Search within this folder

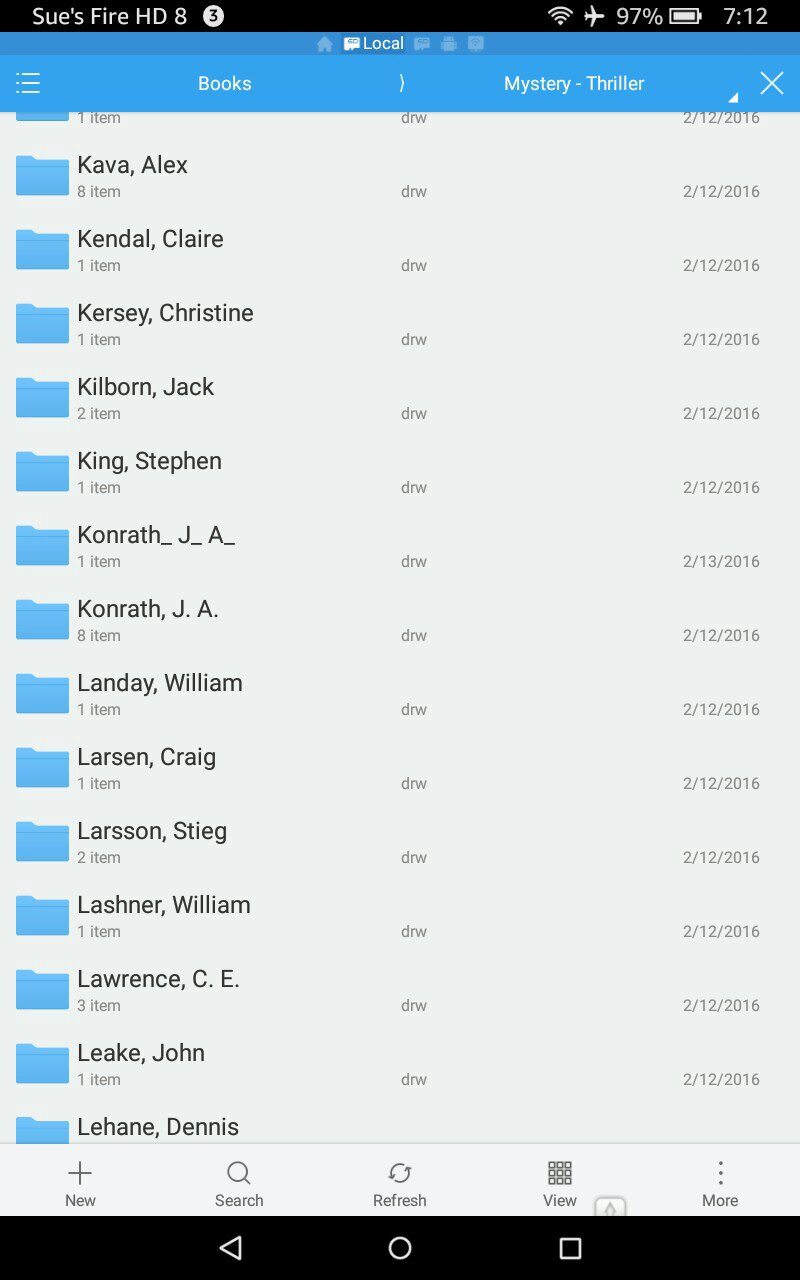pos(239,1183)
